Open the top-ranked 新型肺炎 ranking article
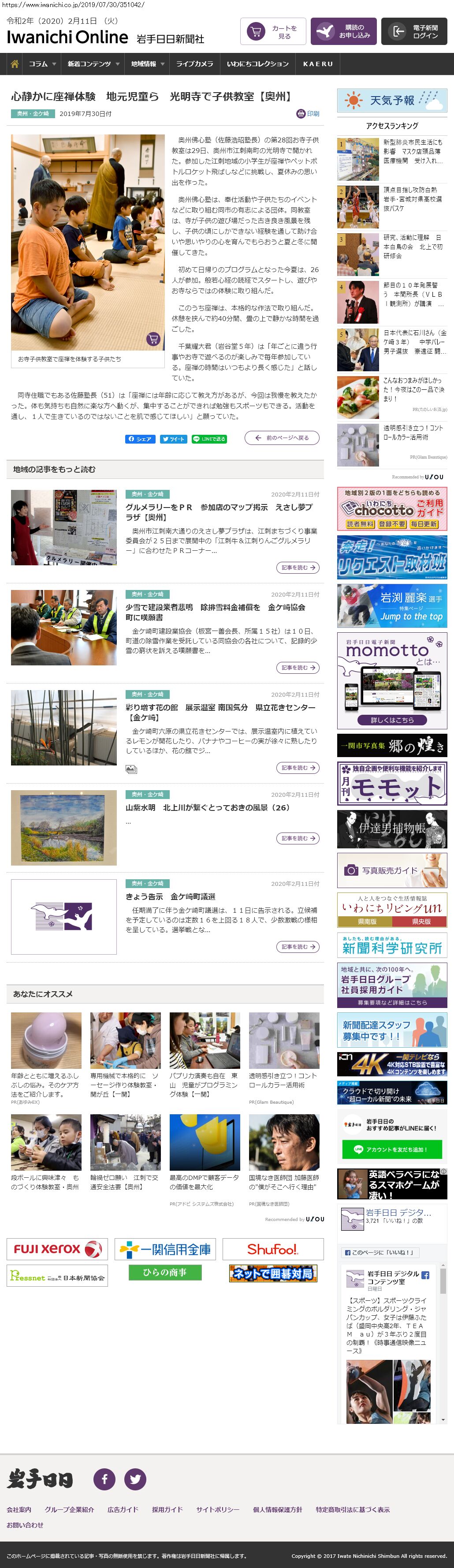The image size is (454, 1568). pyautogui.click(x=413, y=151)
